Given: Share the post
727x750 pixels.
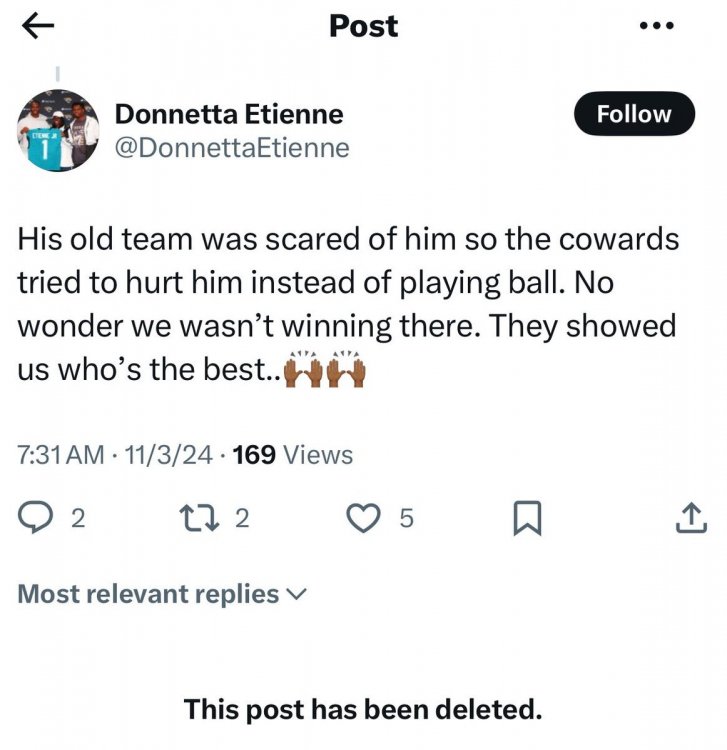Looking at the screenshot, I should tap(691, 517).
